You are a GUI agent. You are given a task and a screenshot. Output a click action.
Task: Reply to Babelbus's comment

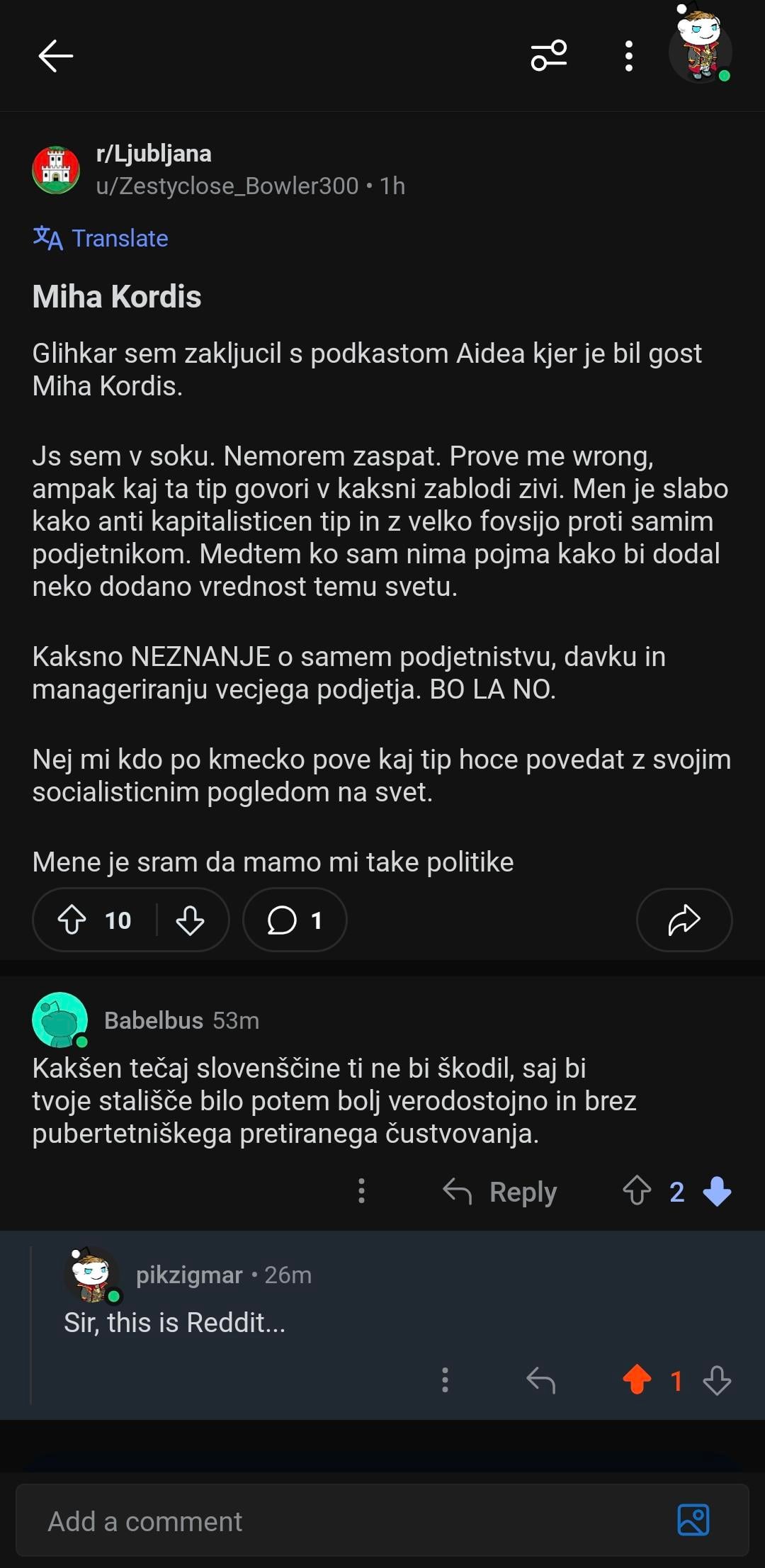point(500,1192)
